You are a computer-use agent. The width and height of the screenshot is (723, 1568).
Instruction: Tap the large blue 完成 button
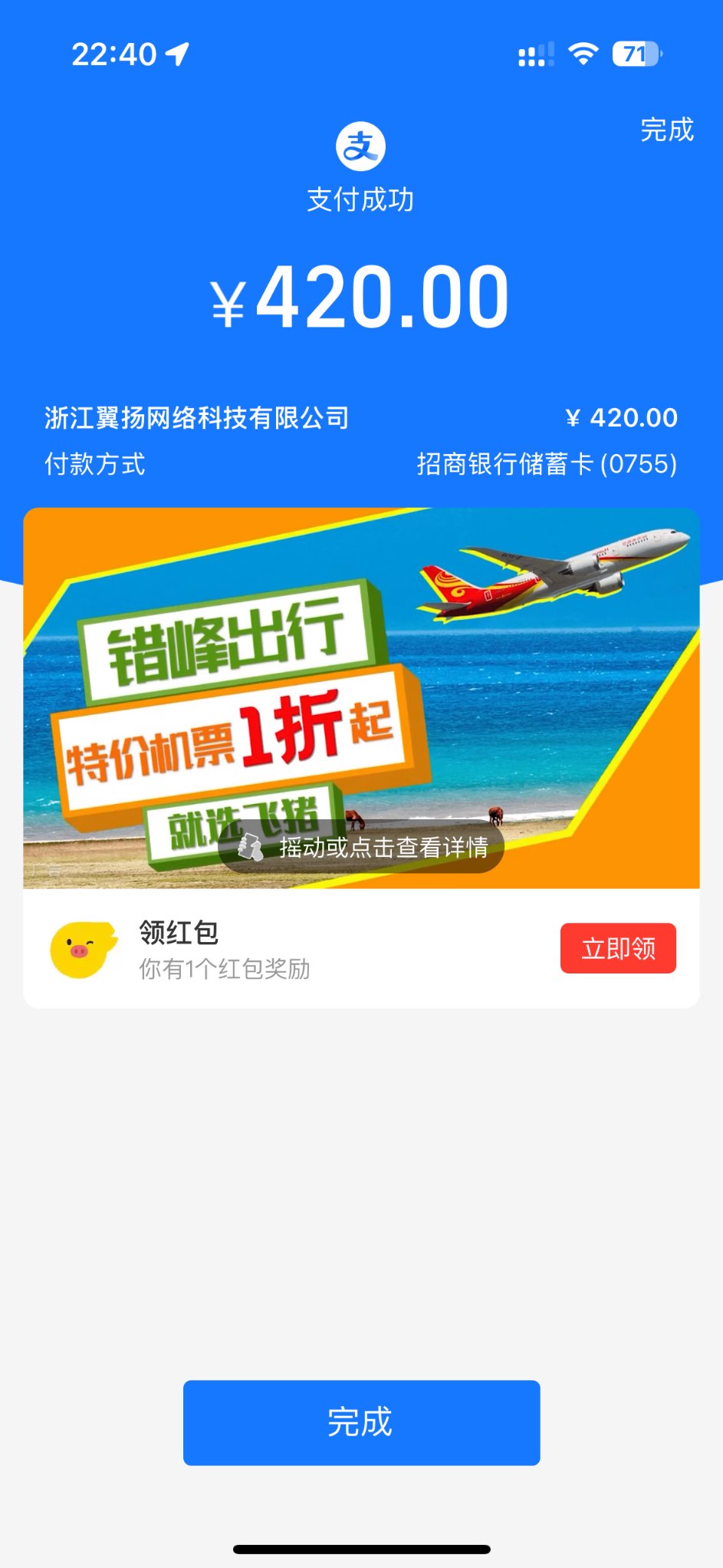[x=361, y=1421]
